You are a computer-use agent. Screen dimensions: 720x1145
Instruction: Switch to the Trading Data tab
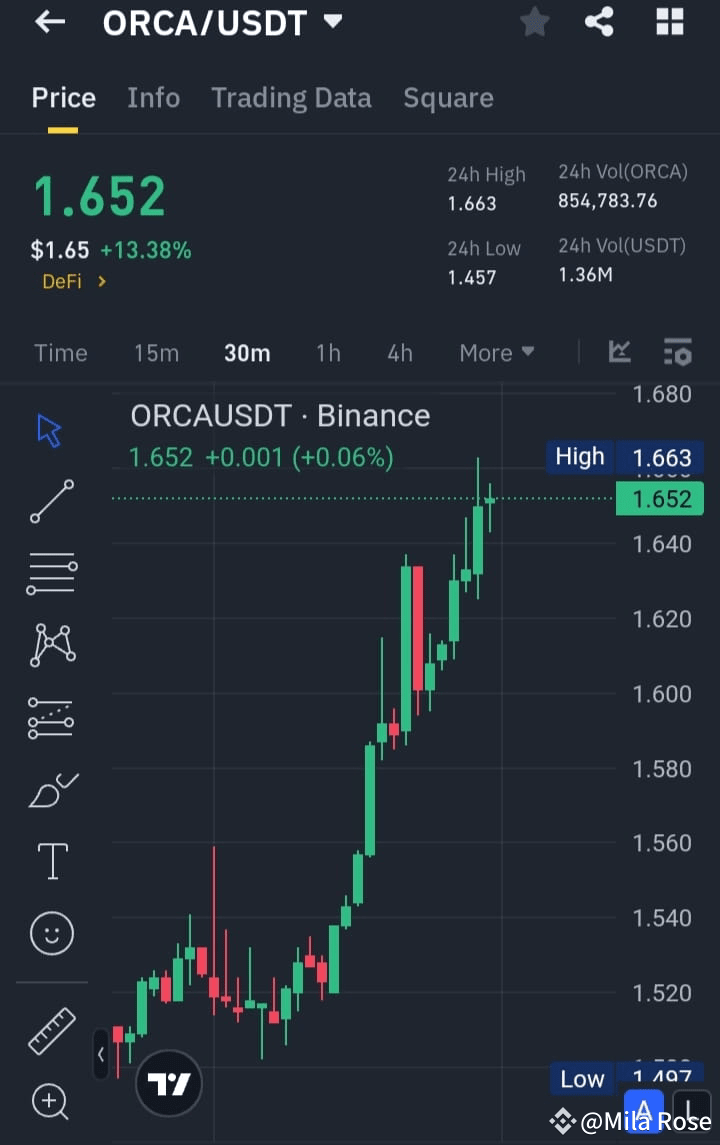pyautogui.click(x=291, y=97)
